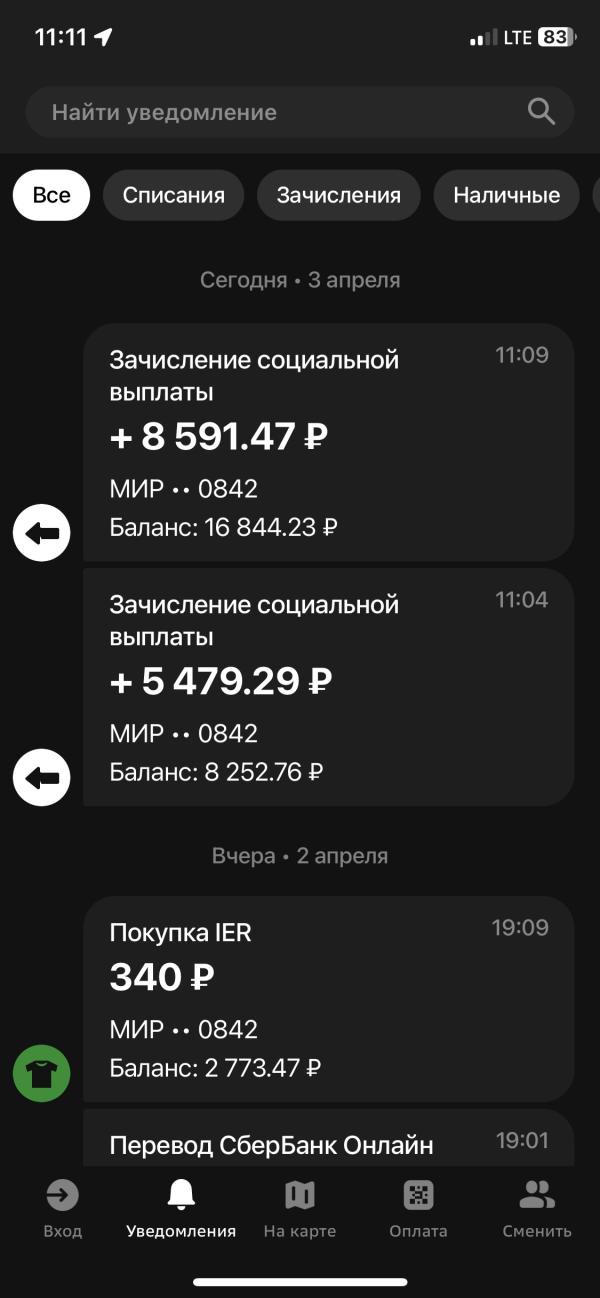Tap the 'Сменить' user tab
This screenshot has height=1298, width=600.
(x=537, y=1207)
